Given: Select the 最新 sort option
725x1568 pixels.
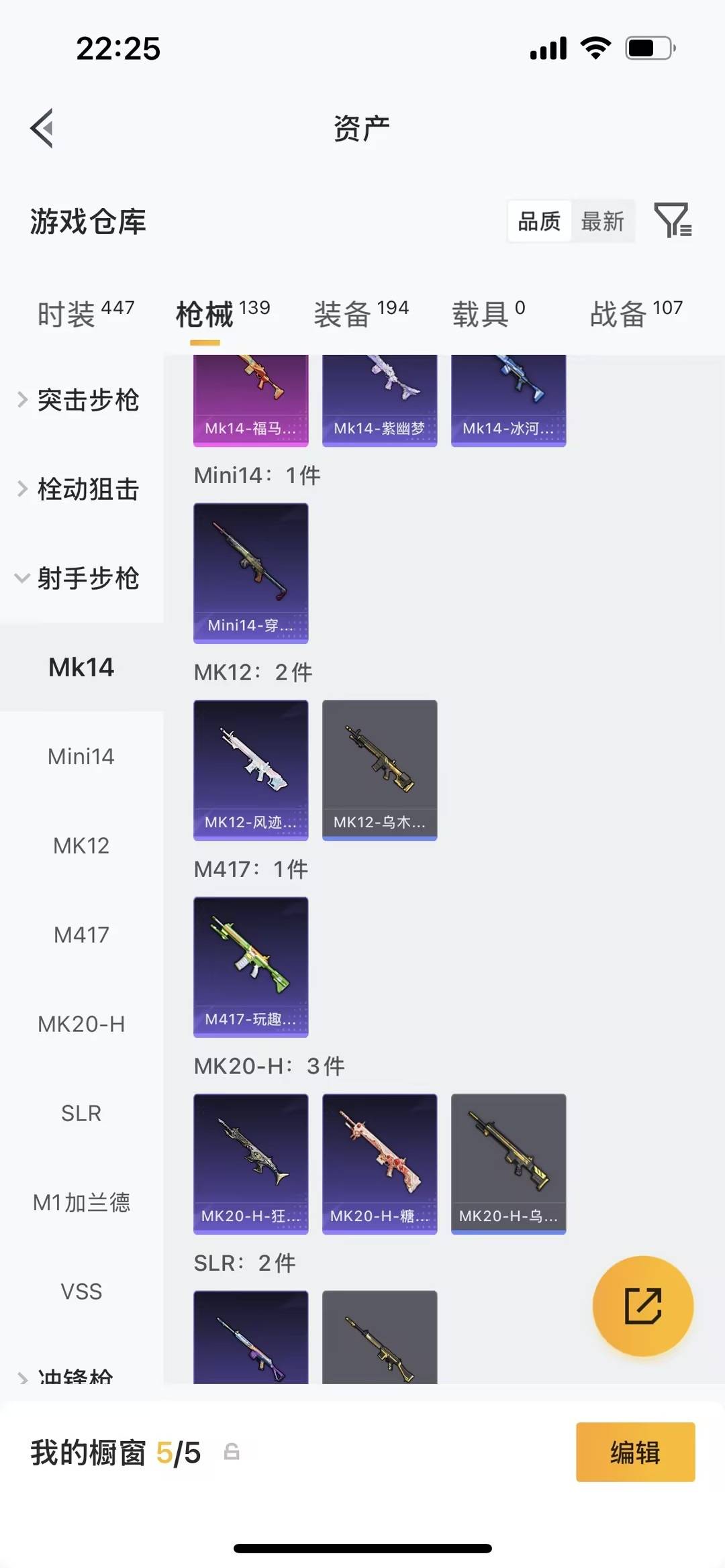Looking at the screenshot, I should click(603, 221).
